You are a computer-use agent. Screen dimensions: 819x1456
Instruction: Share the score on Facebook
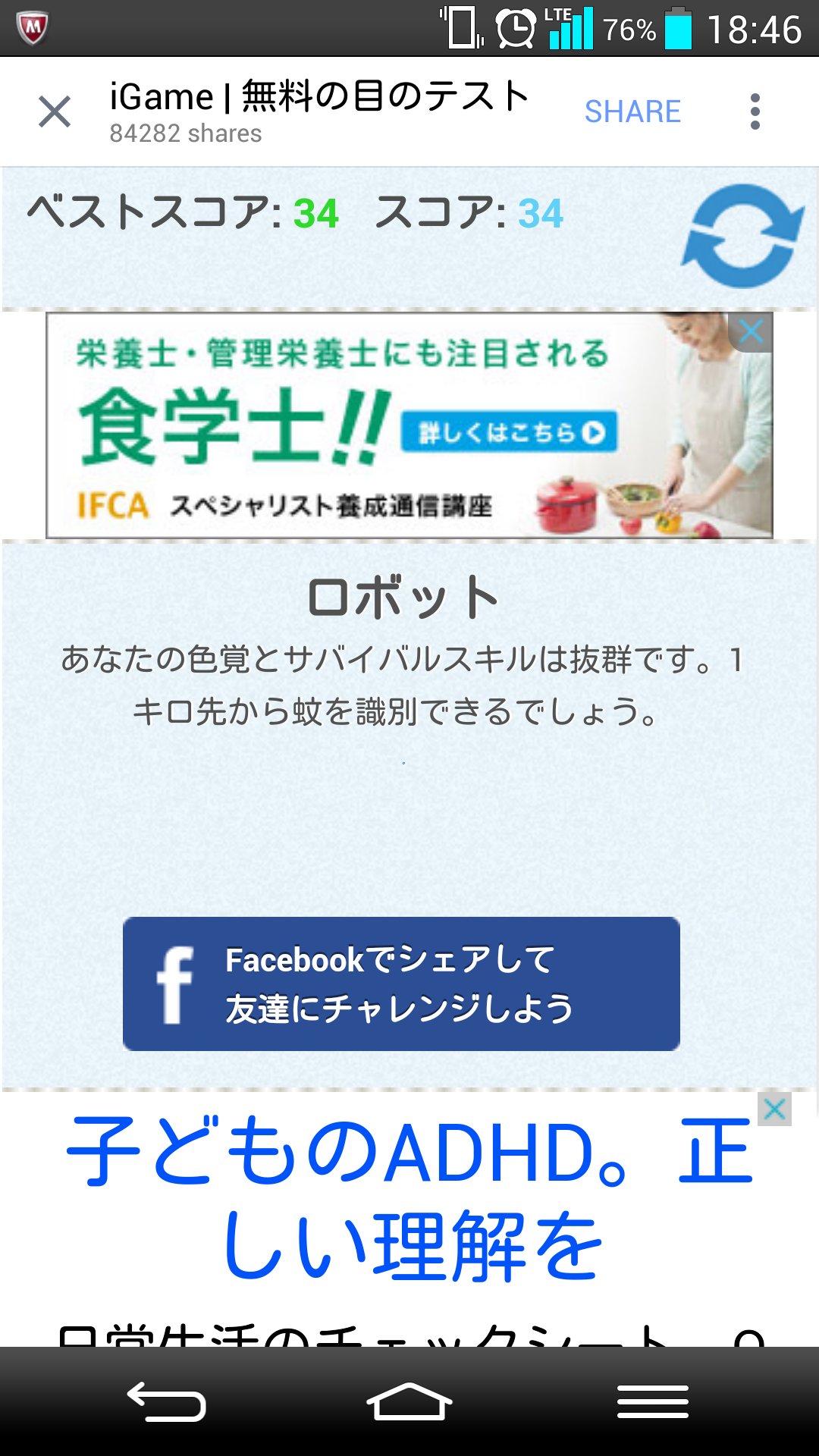click(401, 984)
